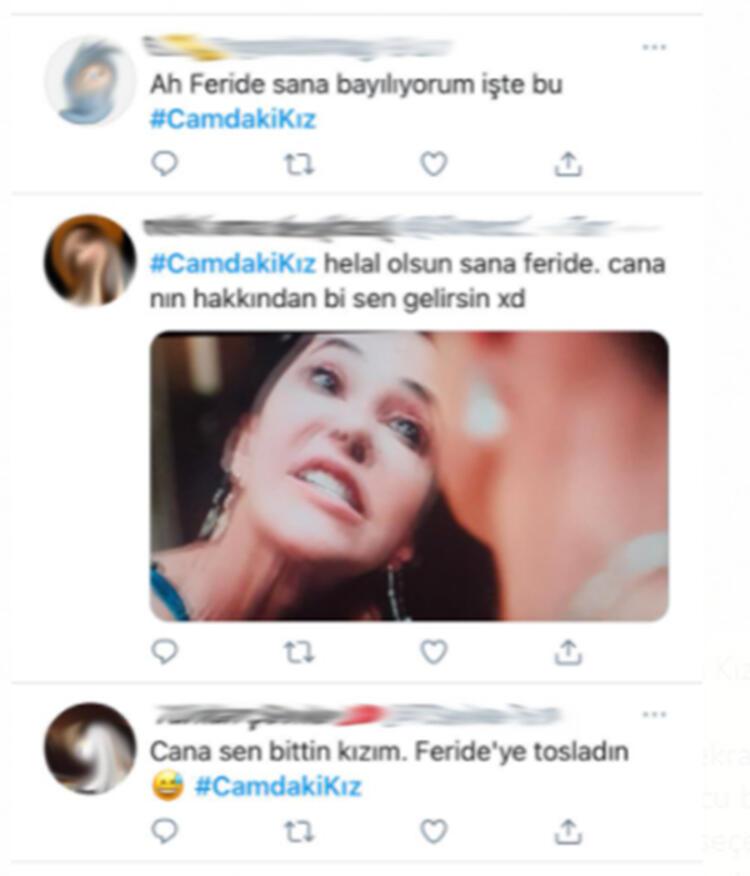This screenshot has height=876, width=750.
Task: Open overflow menu on "Ah Feride" tweet
Action: [x=654, y=47]
